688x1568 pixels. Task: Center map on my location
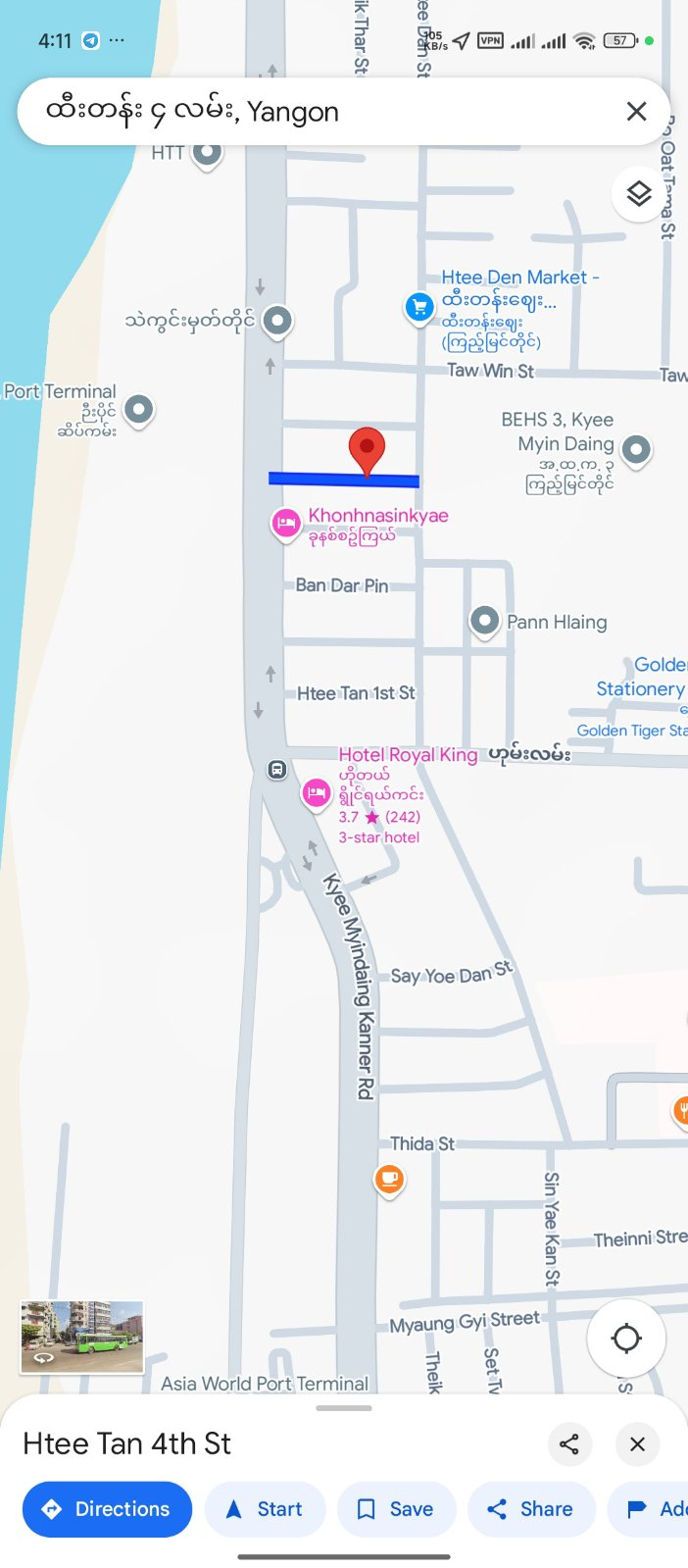pos(626,1338)
